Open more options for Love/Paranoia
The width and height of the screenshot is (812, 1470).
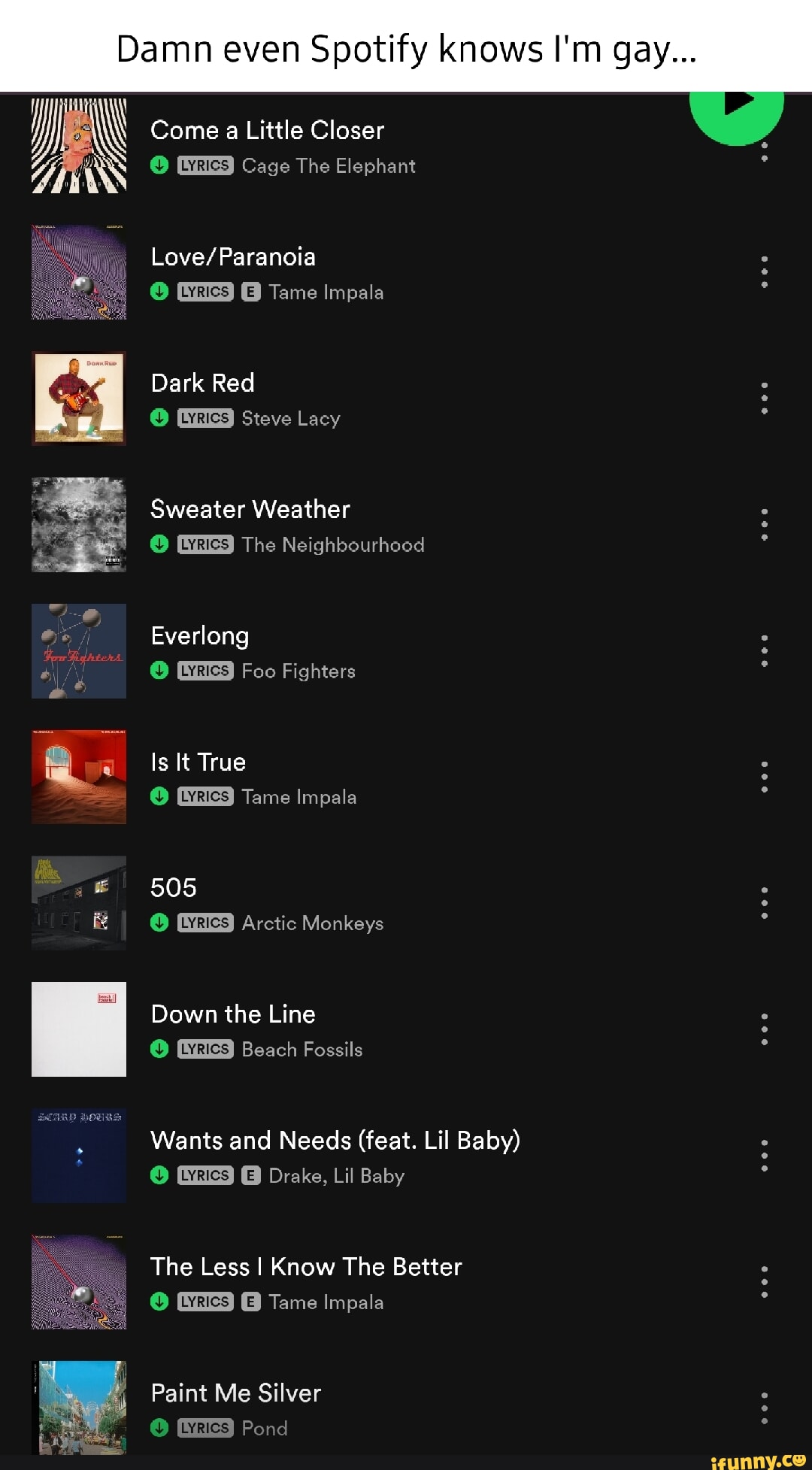pyautogui.click(x=764, y=271)
